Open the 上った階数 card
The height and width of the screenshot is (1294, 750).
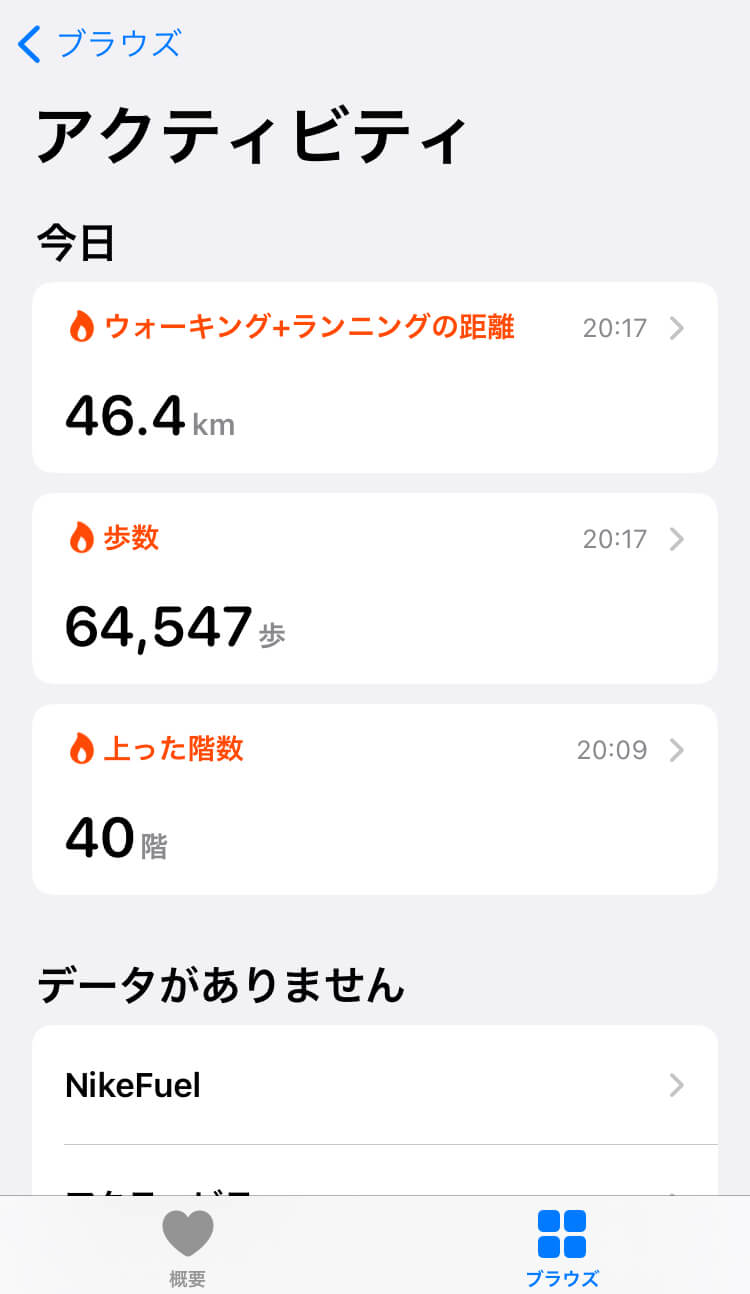pyautogui.click(x=375, y=799)
